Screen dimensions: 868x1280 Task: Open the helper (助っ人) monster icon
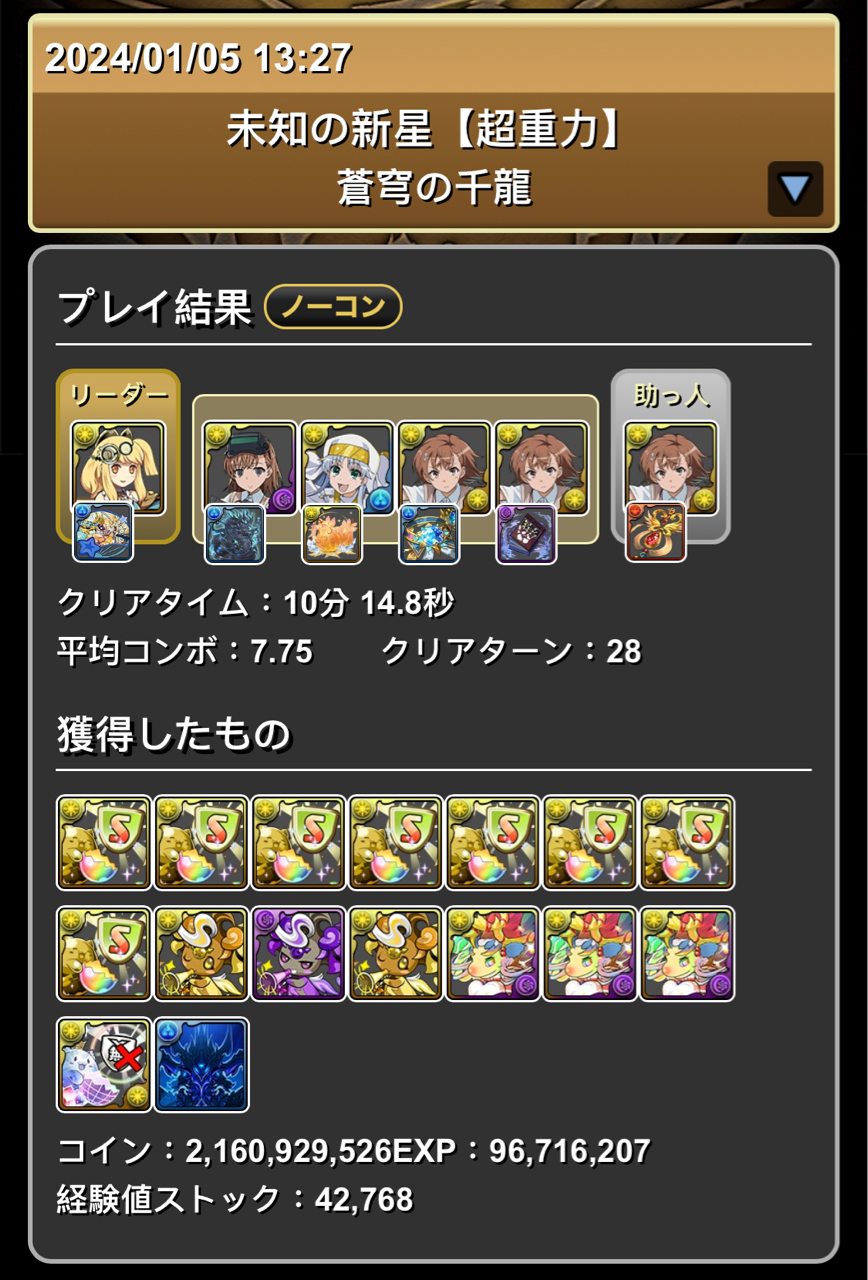[671, 467]
